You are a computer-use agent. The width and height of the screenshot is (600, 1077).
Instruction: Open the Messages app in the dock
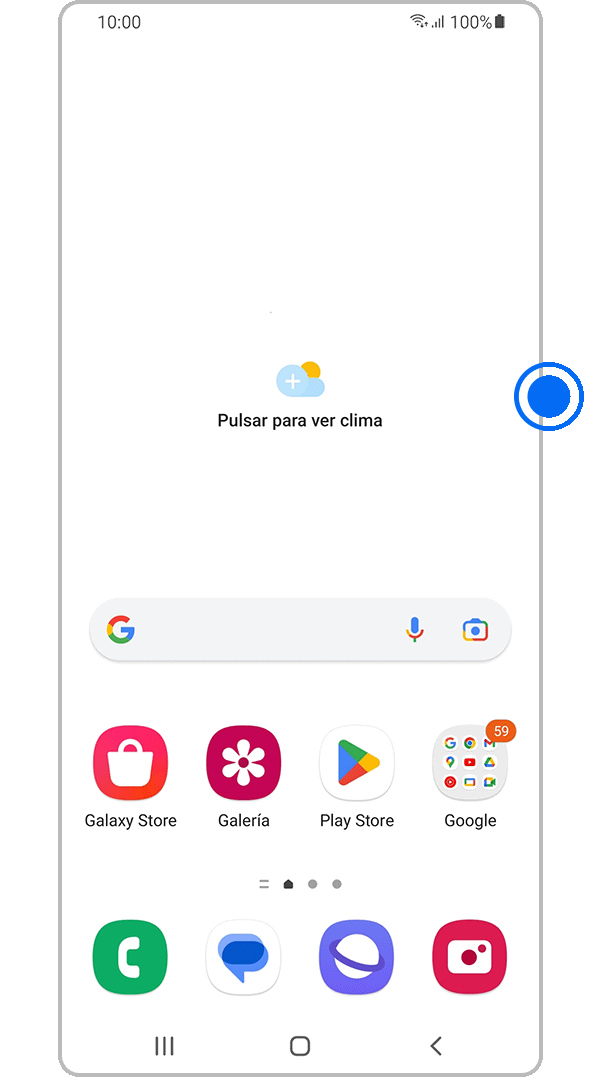coord(243,957)
